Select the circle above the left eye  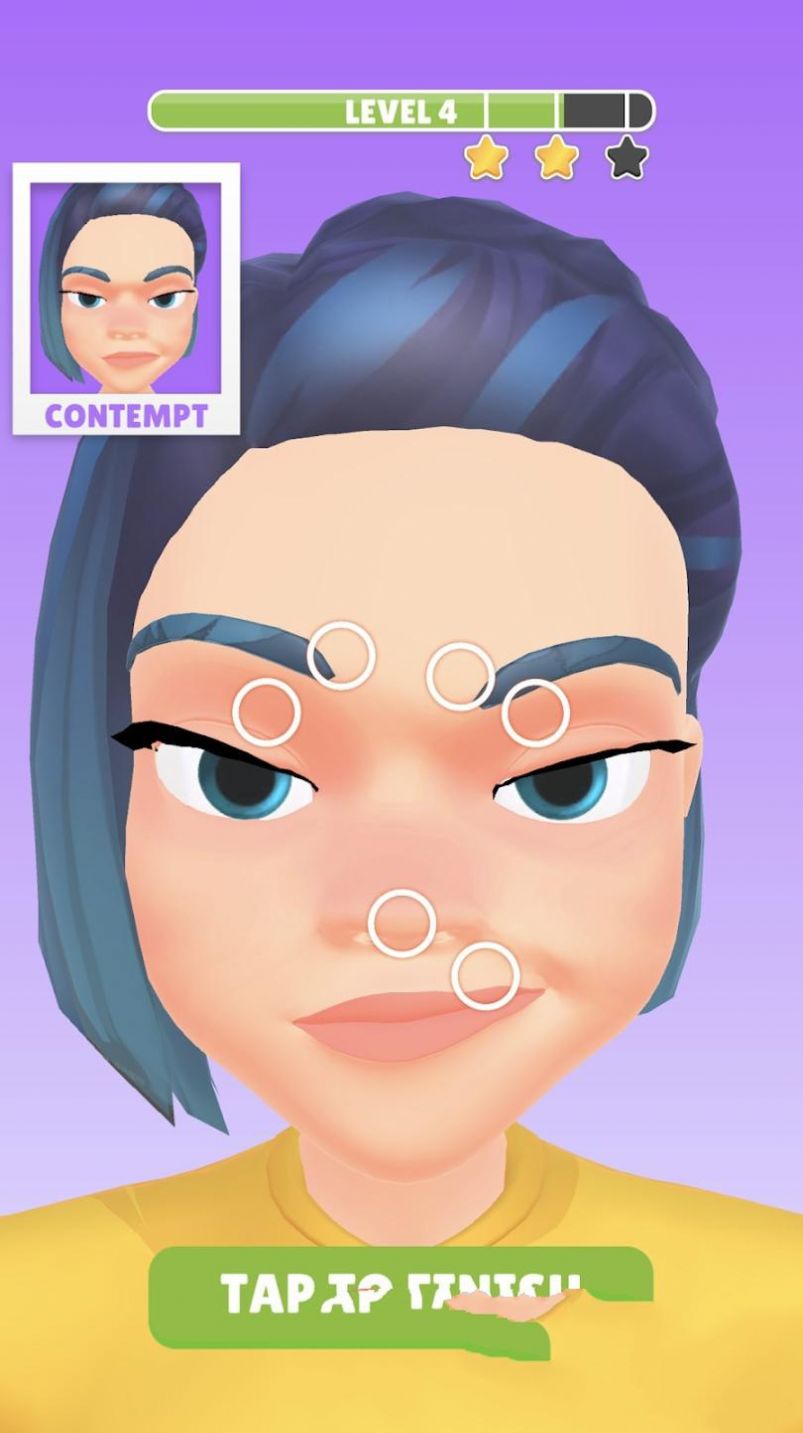click(x=266, y=712)
